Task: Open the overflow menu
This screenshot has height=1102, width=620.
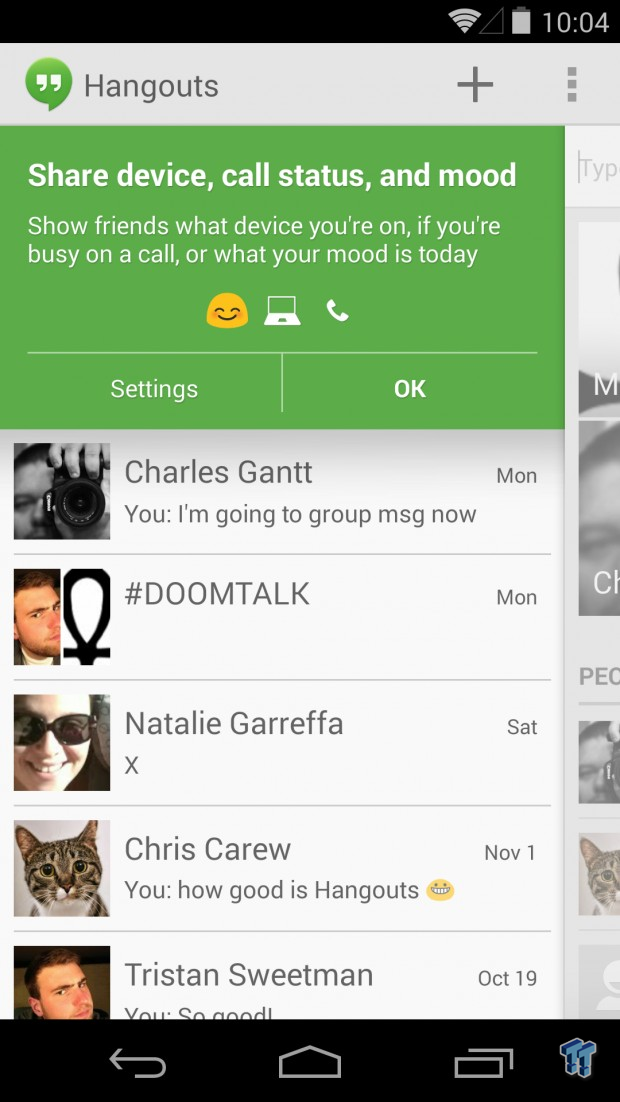Action: click(572, 85)
